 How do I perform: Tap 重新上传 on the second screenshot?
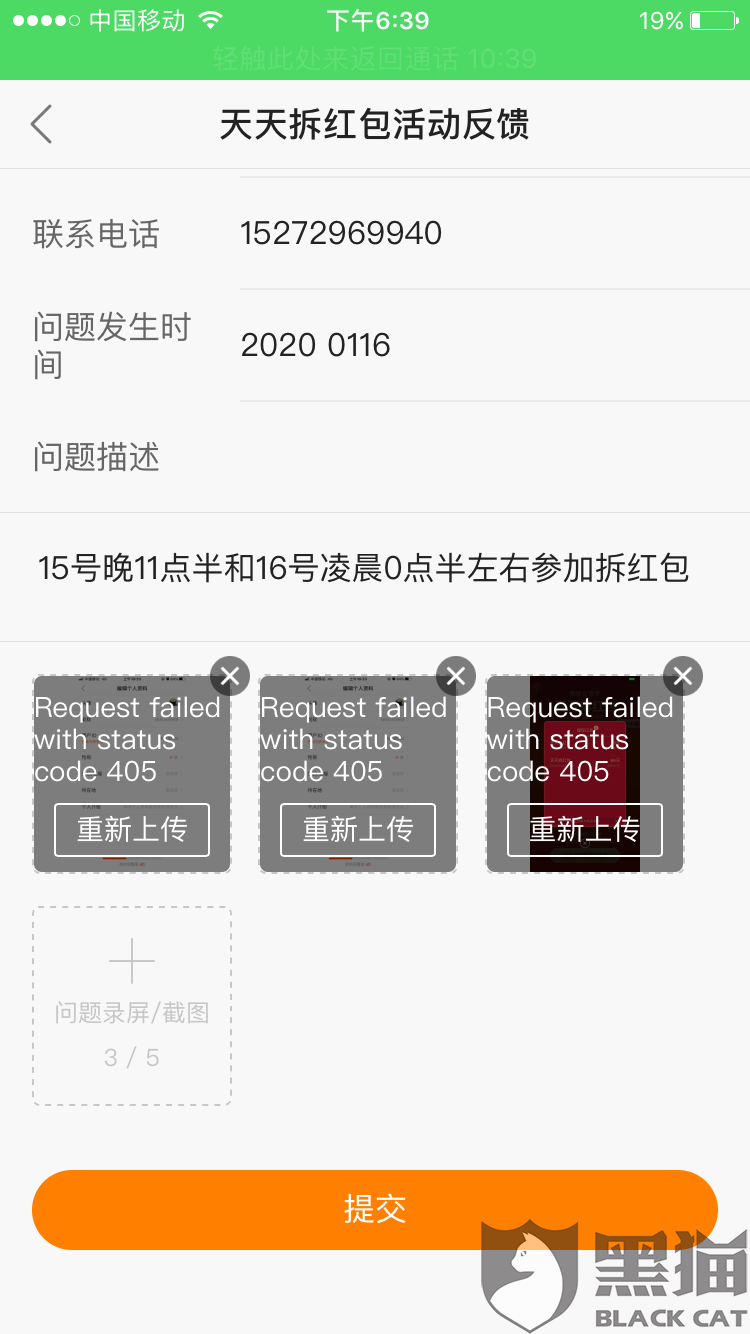358,830
